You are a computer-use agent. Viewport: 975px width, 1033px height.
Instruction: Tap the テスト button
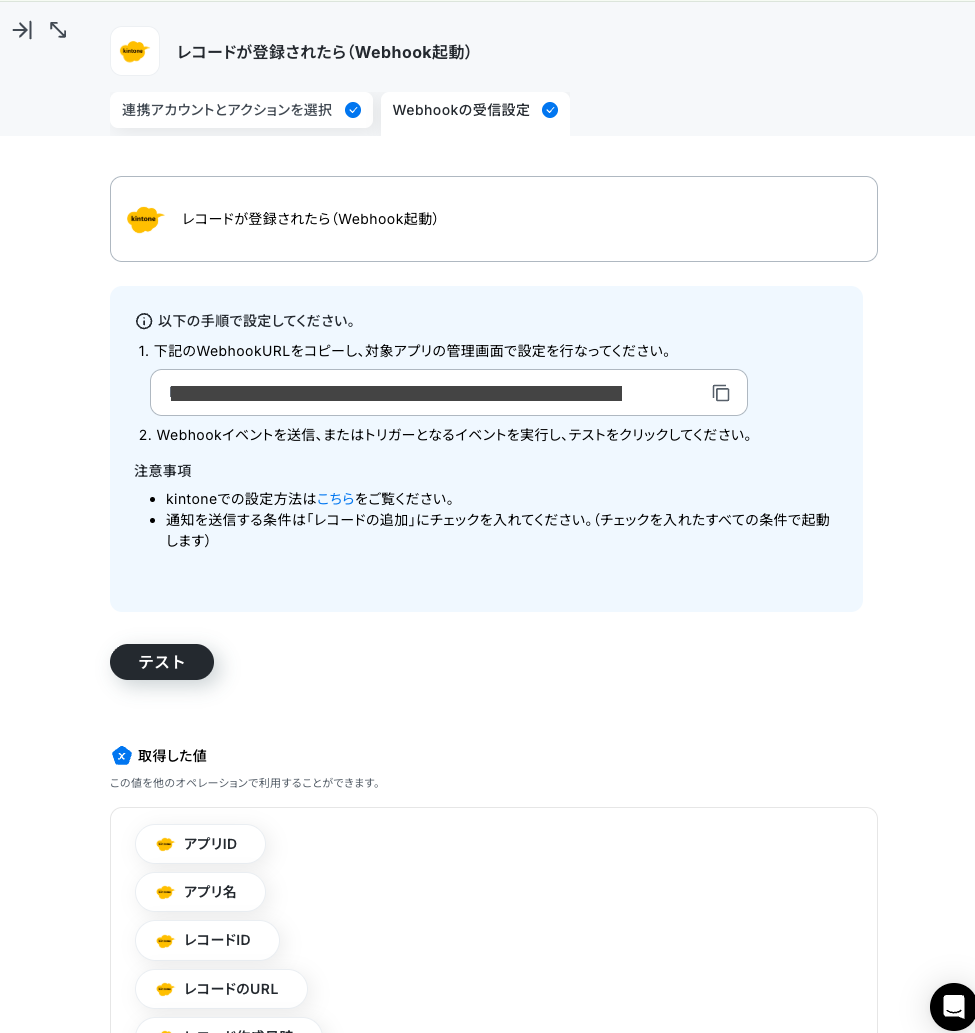pos(162,662)
